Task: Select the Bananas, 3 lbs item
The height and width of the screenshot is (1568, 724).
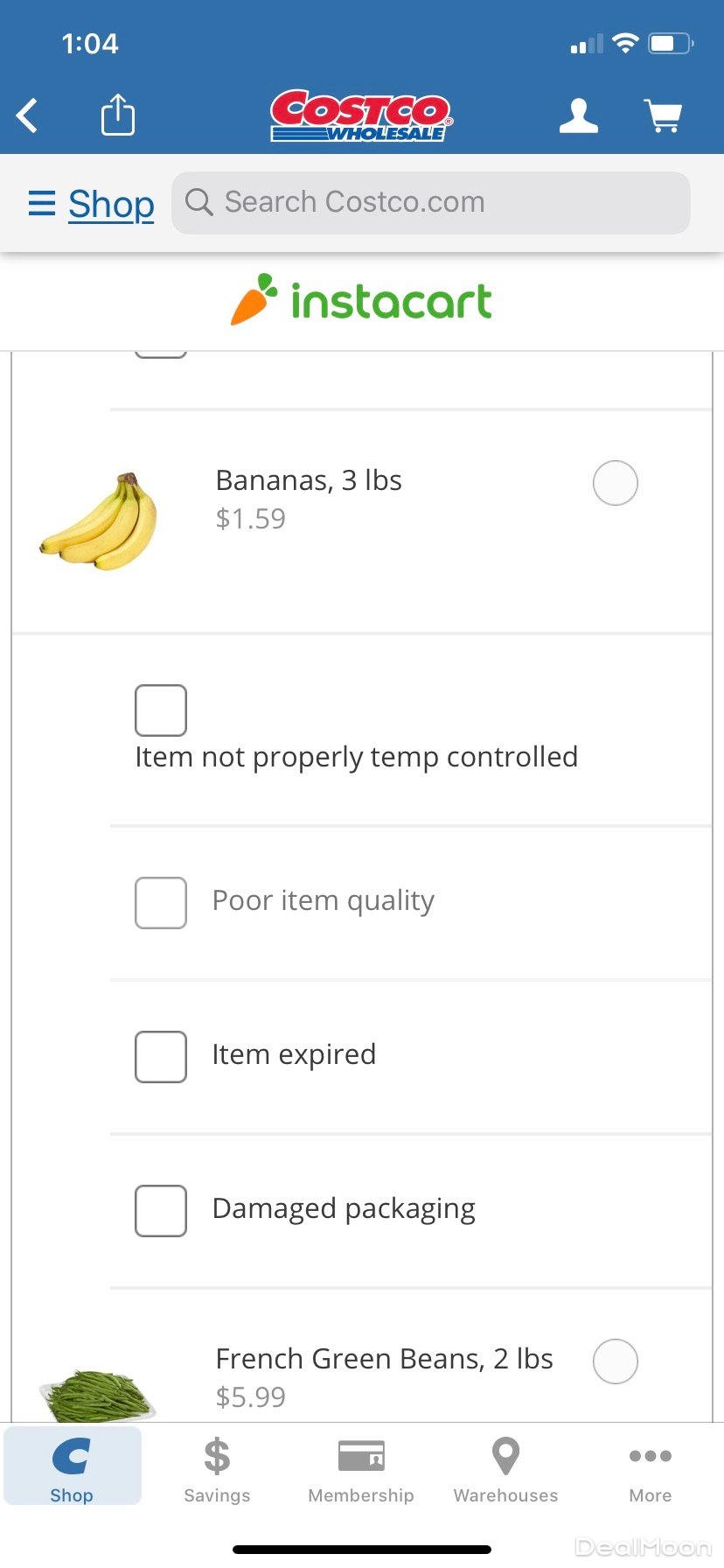Action: click(x=615, y=483)
